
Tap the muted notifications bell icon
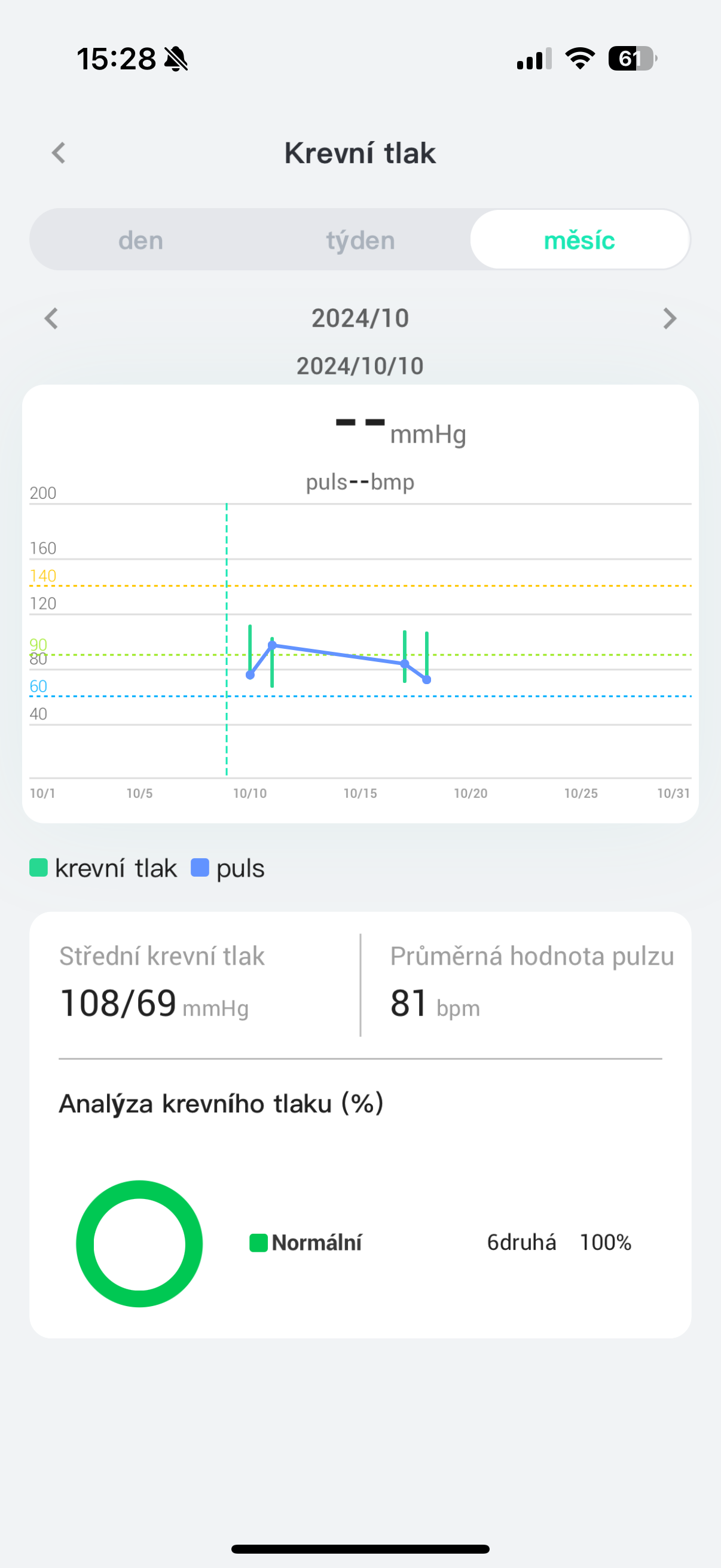tap(176, 59)
